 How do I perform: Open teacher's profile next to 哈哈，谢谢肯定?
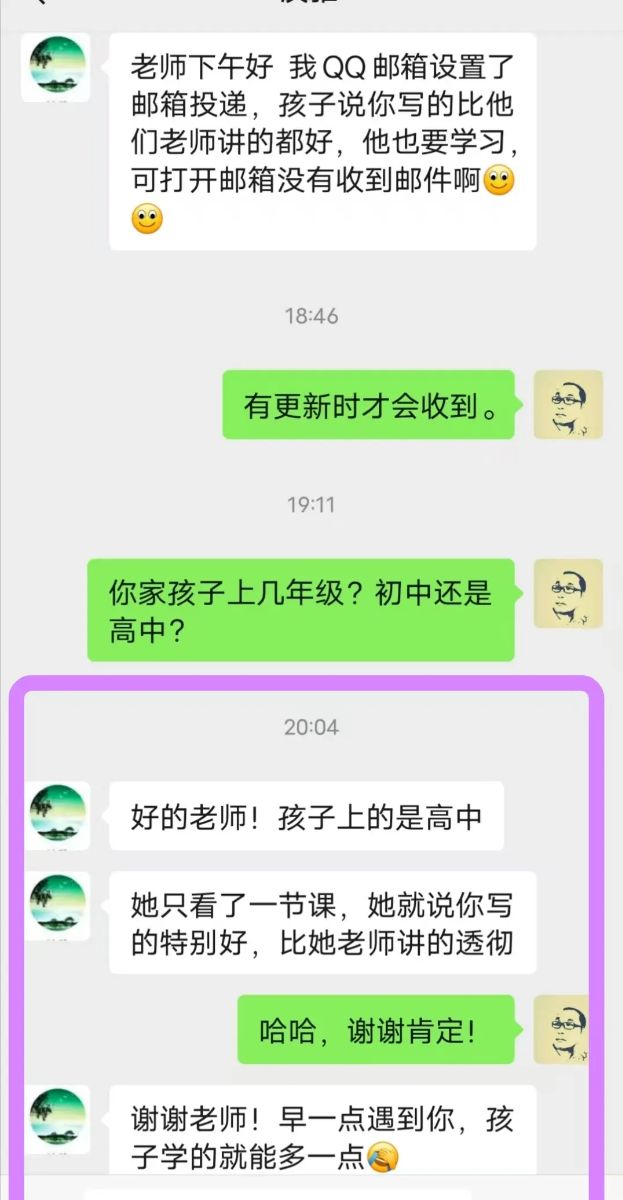568,1029
